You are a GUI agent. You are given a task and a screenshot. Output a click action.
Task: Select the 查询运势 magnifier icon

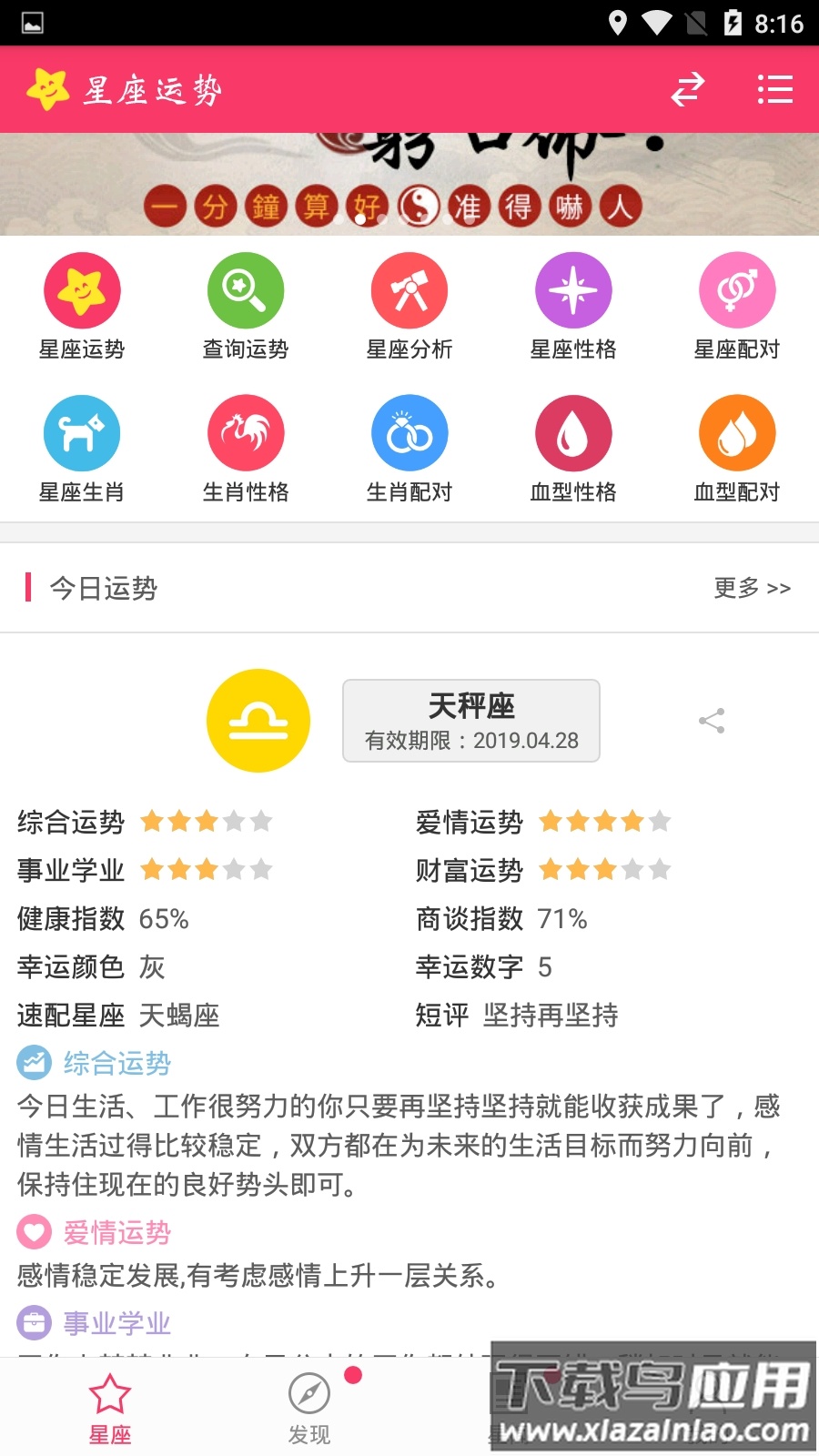246,289
